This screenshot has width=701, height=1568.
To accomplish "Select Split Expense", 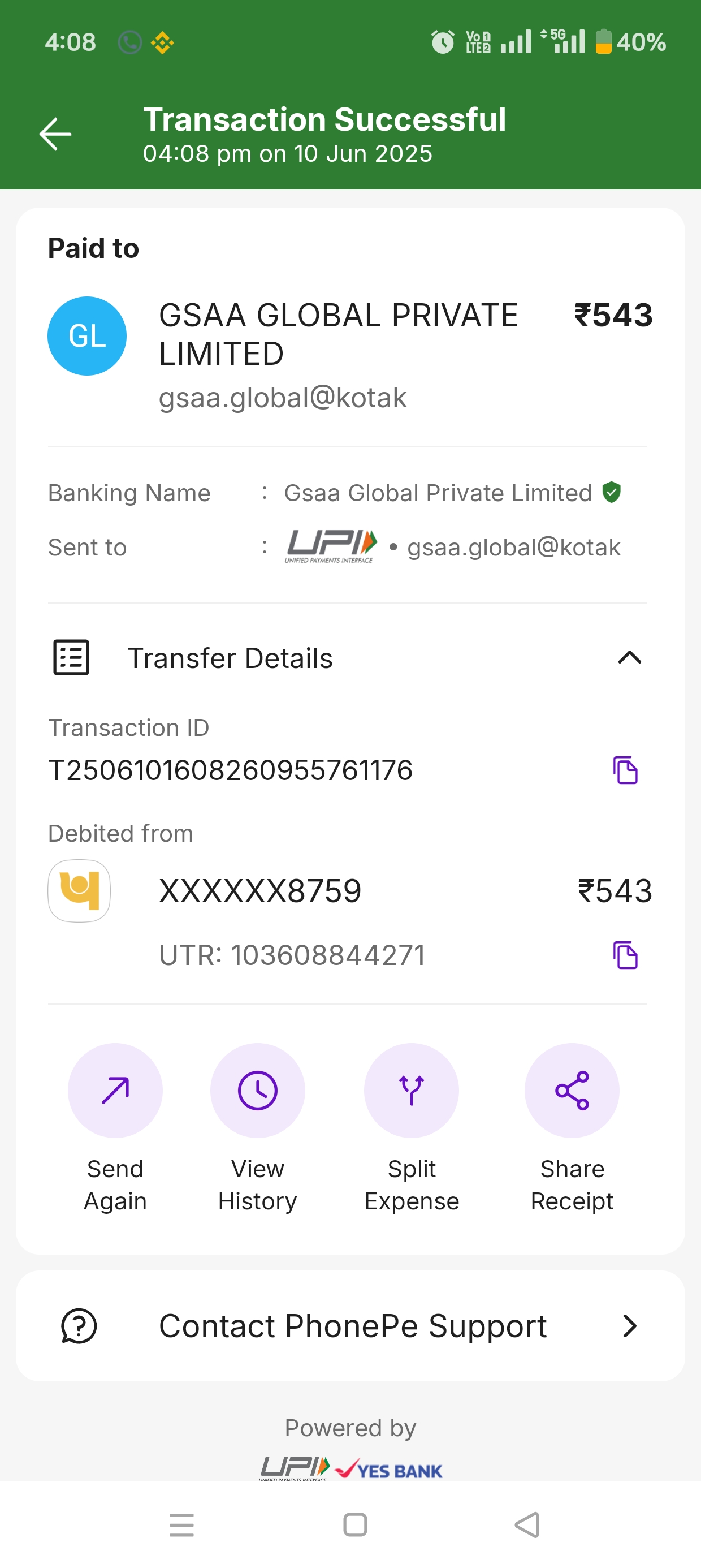I will coord(412,1091).
